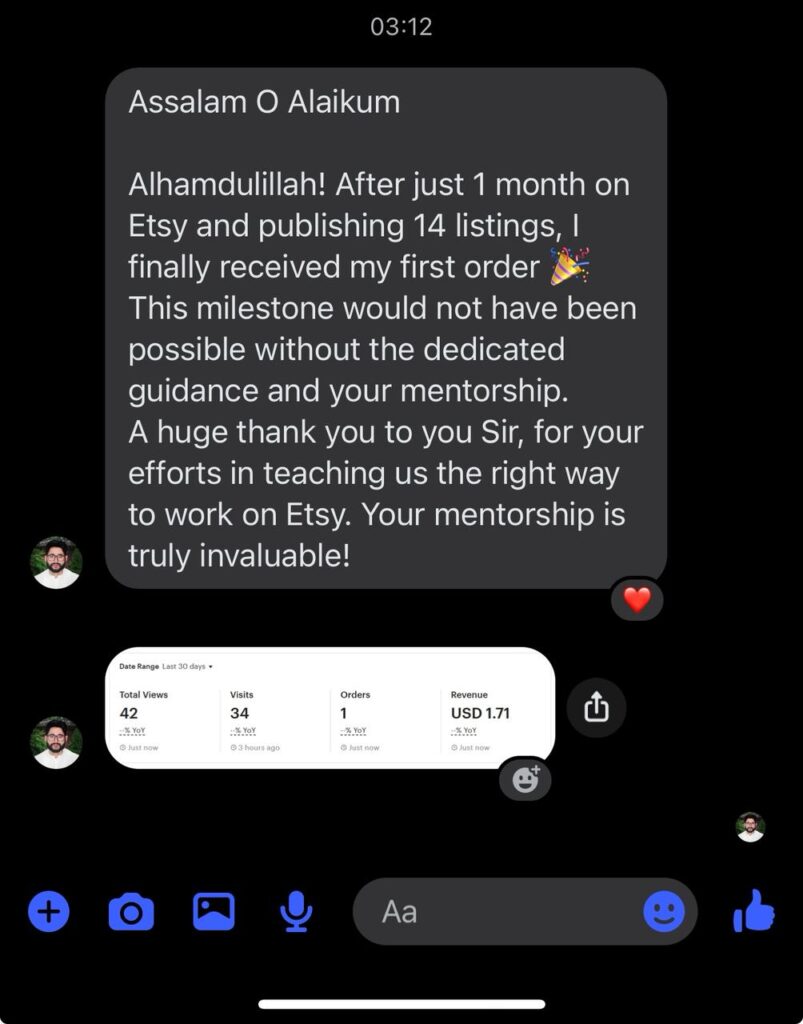This screenshot has height=1024, width=803.
Task: Tap the Aa message input field
Action: [x=500, y=912]
